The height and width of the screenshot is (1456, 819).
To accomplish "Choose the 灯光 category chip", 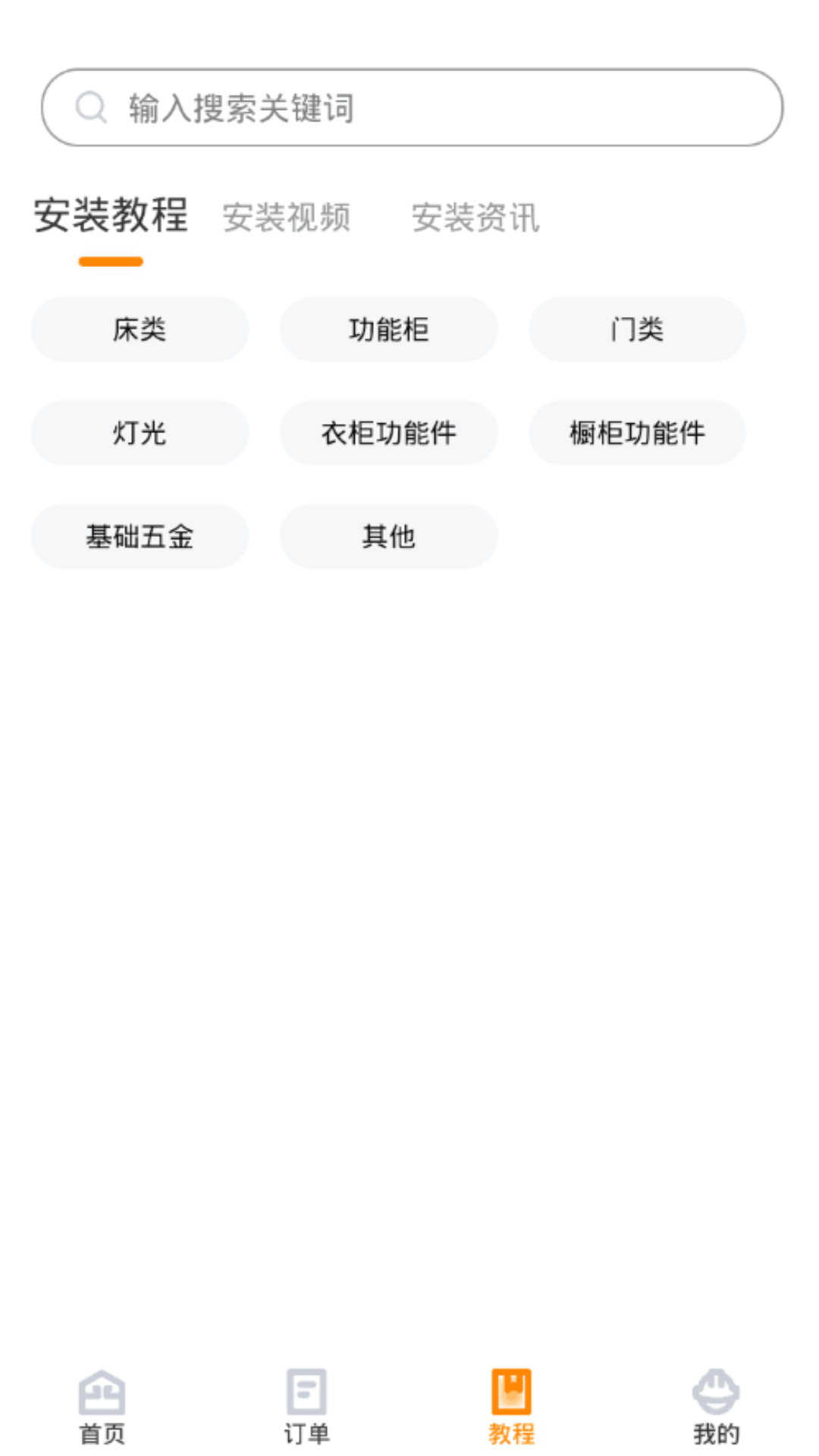I will 140,433.
